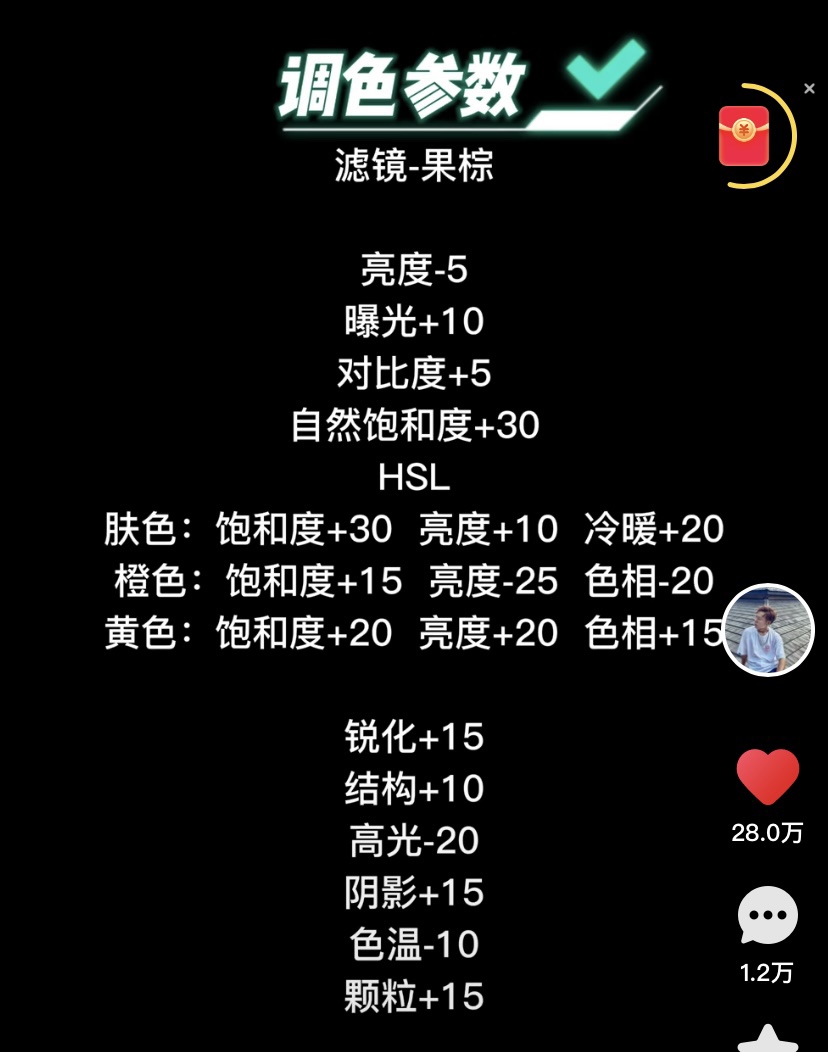Like this video with the heart icon

[768, 777]
